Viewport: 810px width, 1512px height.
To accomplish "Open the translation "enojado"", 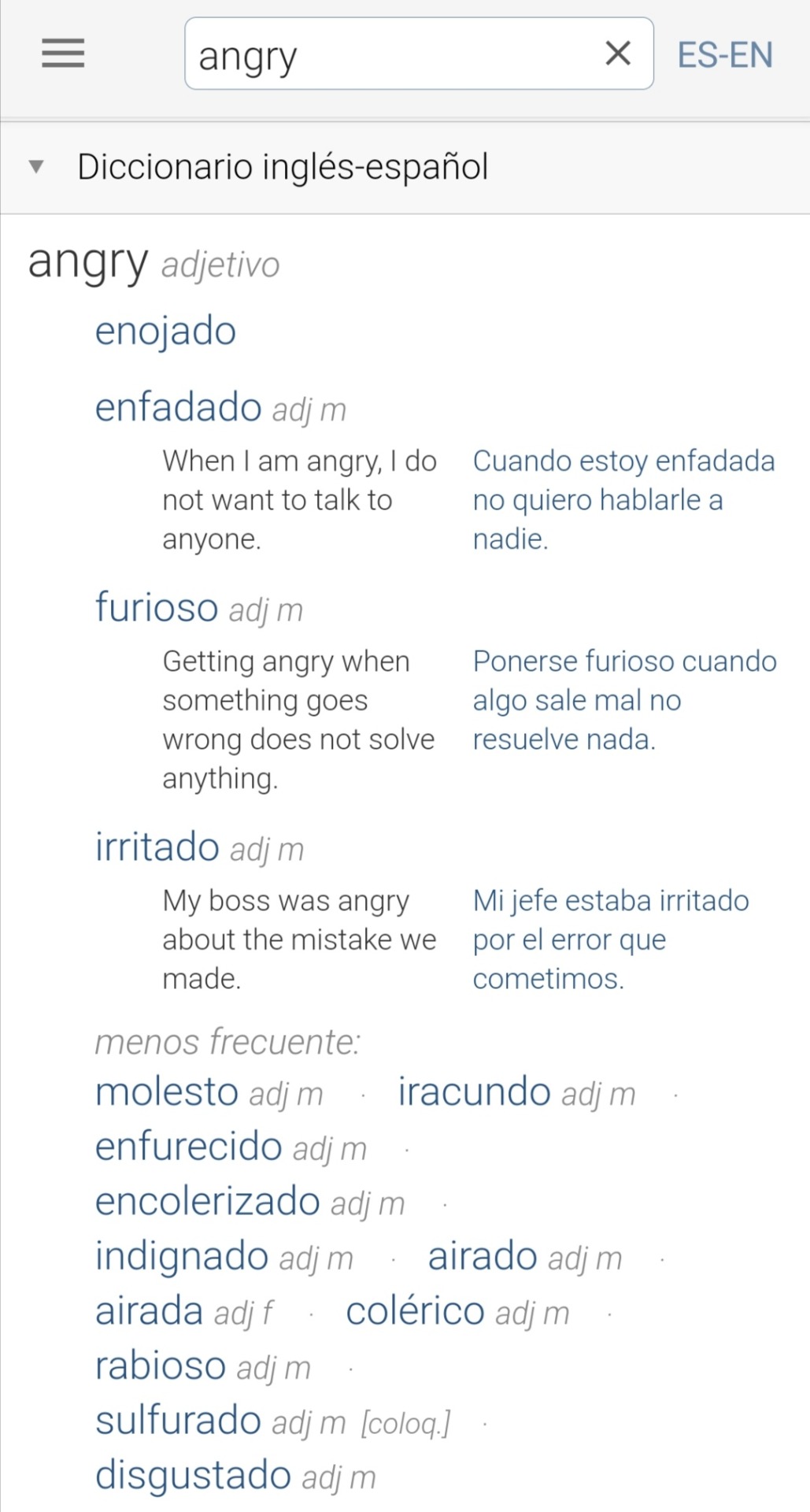I will (x=165, y=331).
